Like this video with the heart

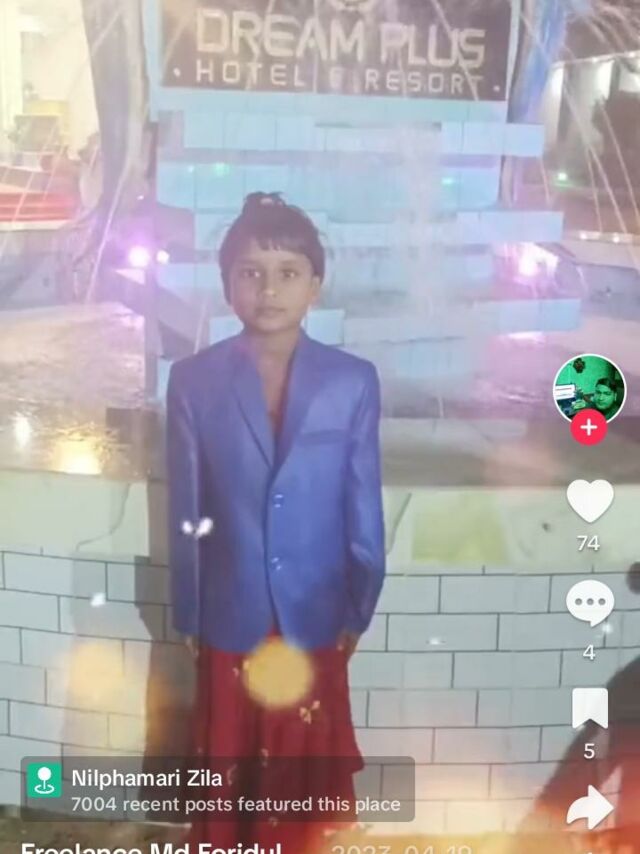point(590,501)
